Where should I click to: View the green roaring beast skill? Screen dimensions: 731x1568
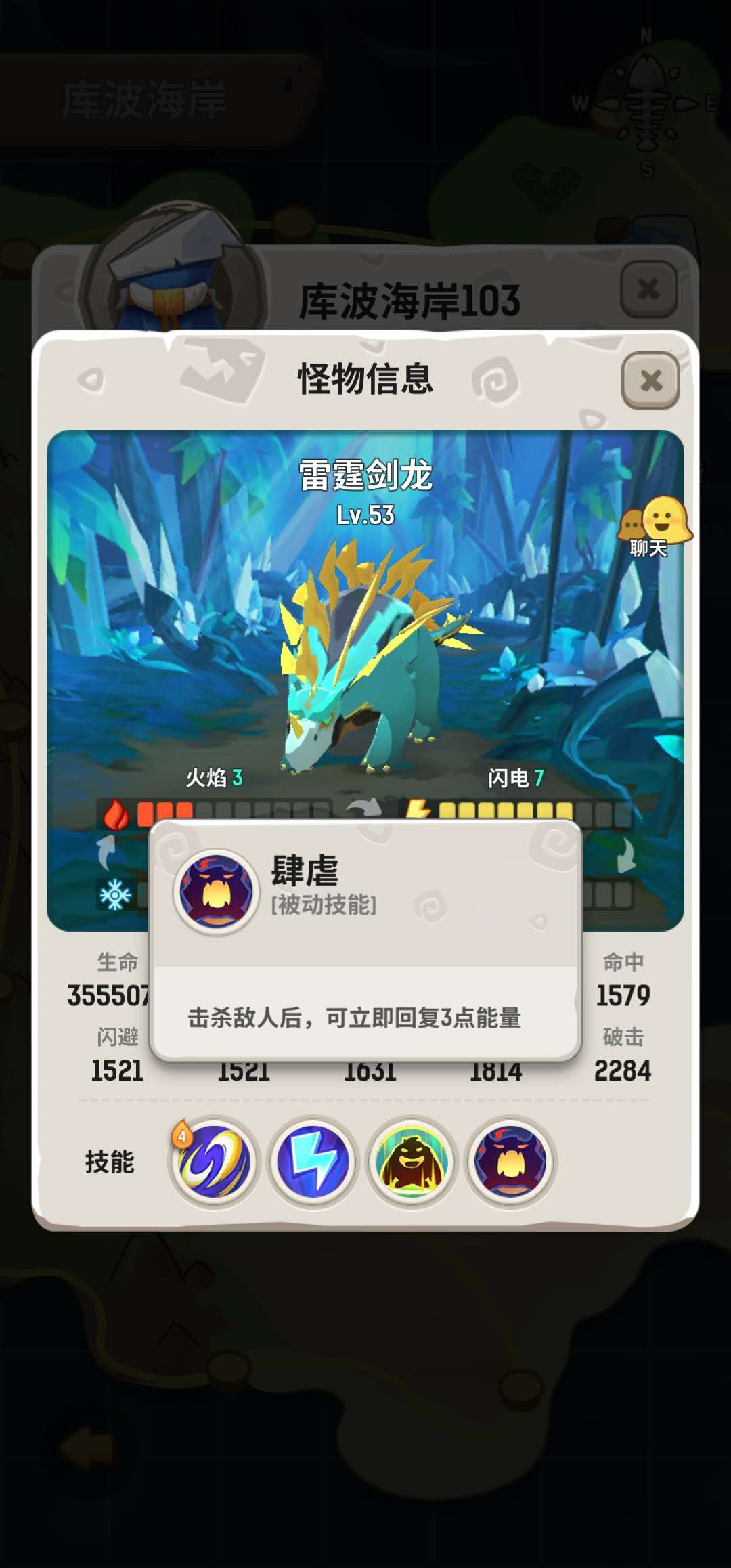point(412,1161)
